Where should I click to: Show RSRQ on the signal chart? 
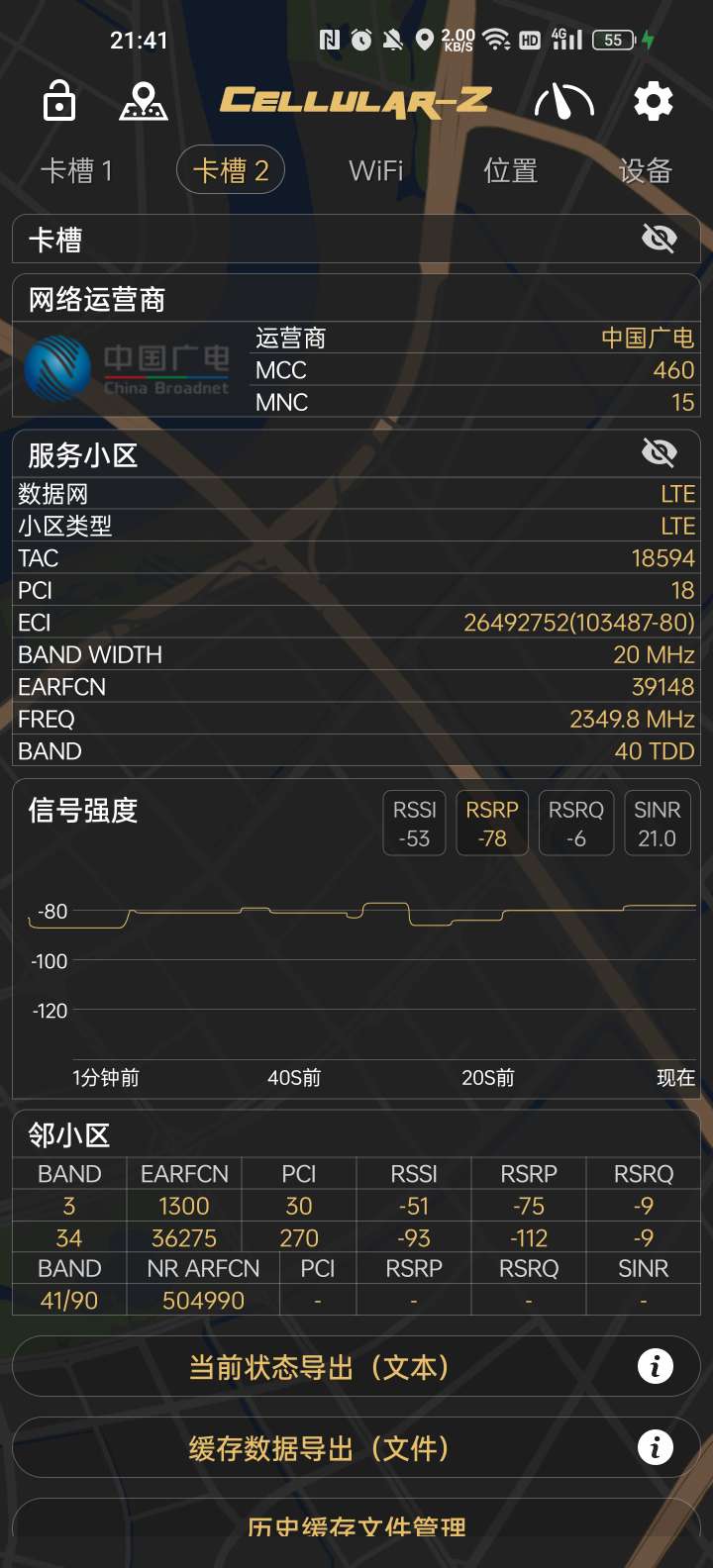[575, 823]
